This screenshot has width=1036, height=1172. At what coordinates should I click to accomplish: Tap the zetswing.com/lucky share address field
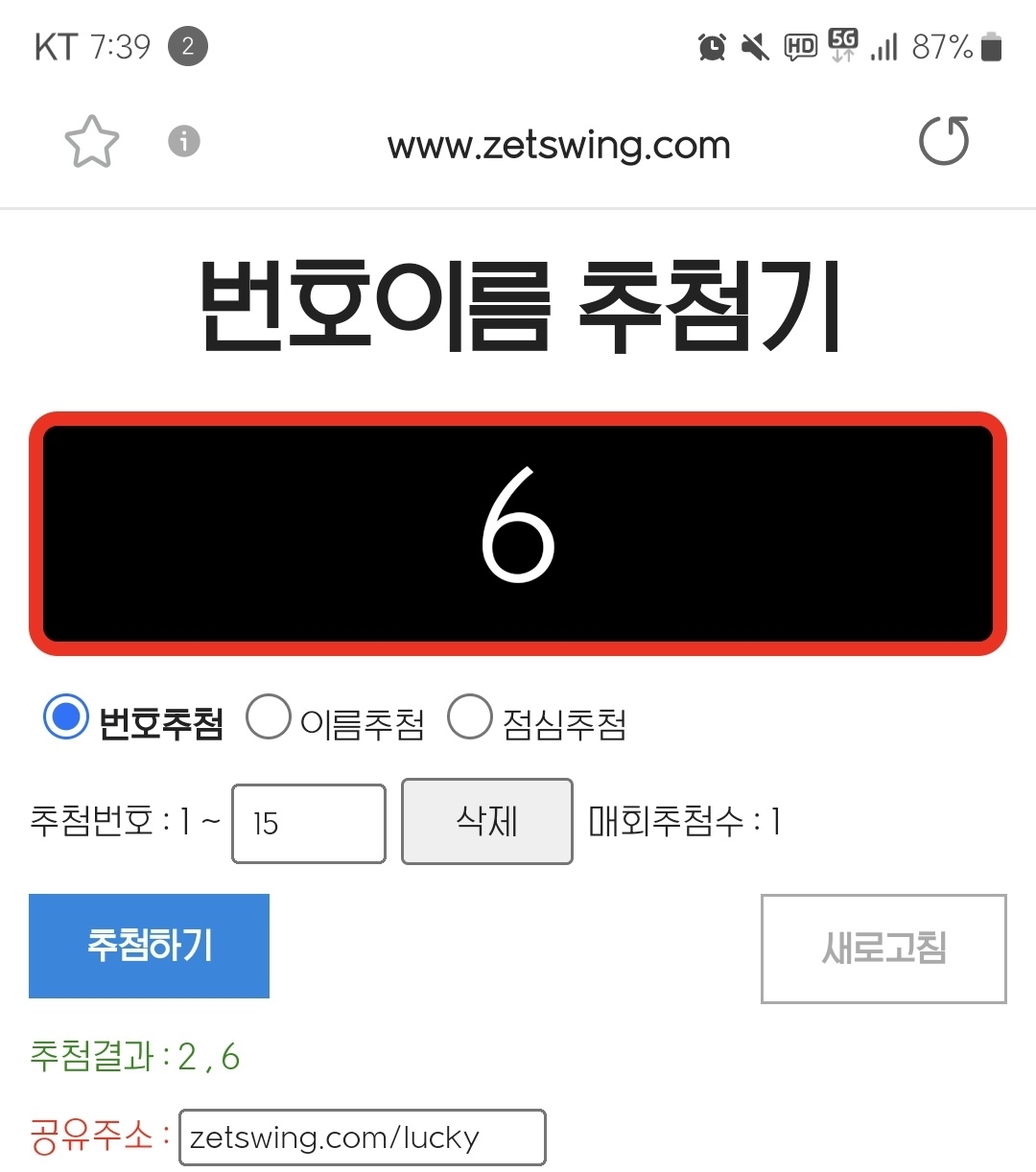coord(362,1137)
